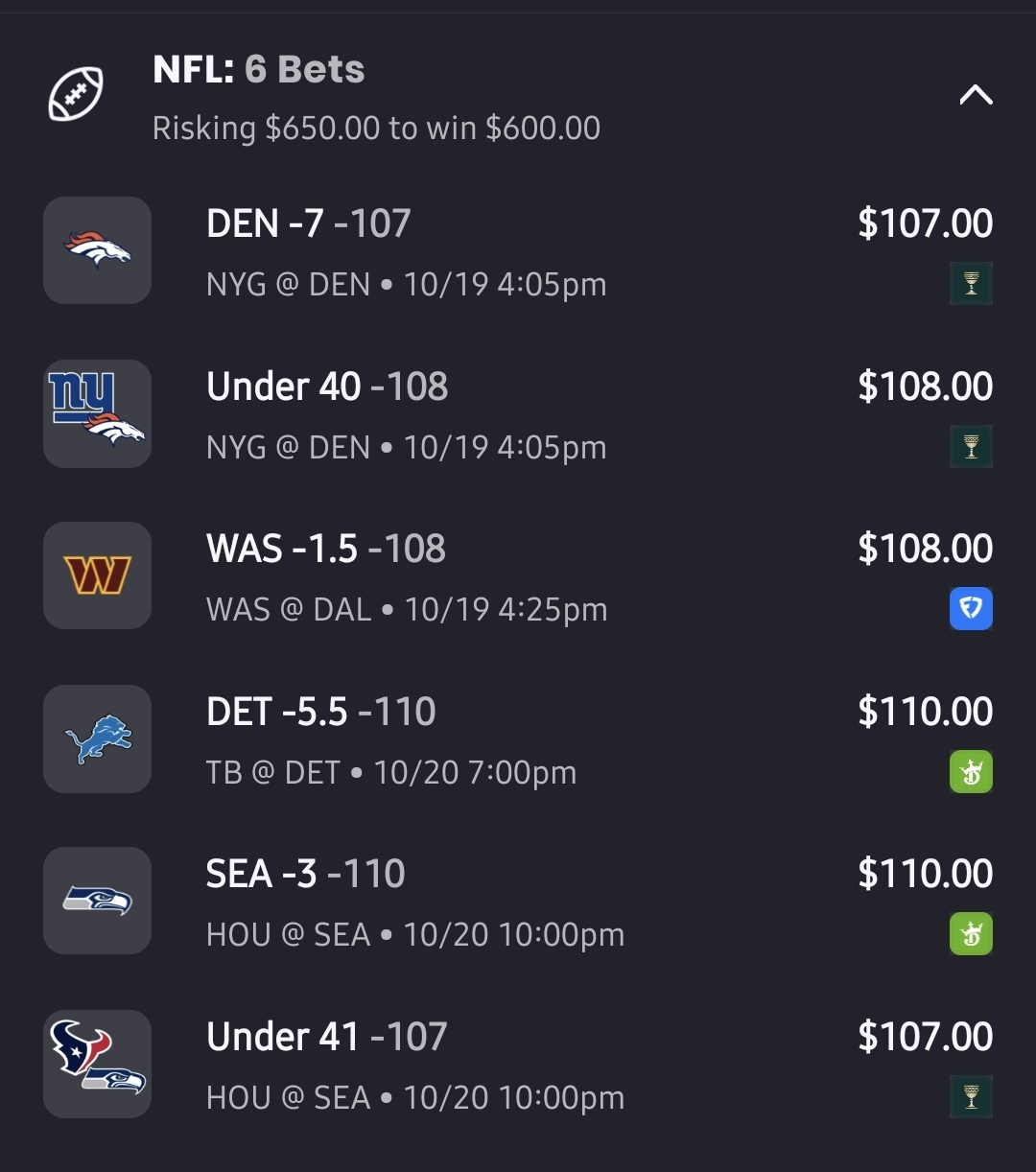Screen dimensions: 1036x1172
Task: Click the Denver Broncos logo
Action: pos(97,250)
